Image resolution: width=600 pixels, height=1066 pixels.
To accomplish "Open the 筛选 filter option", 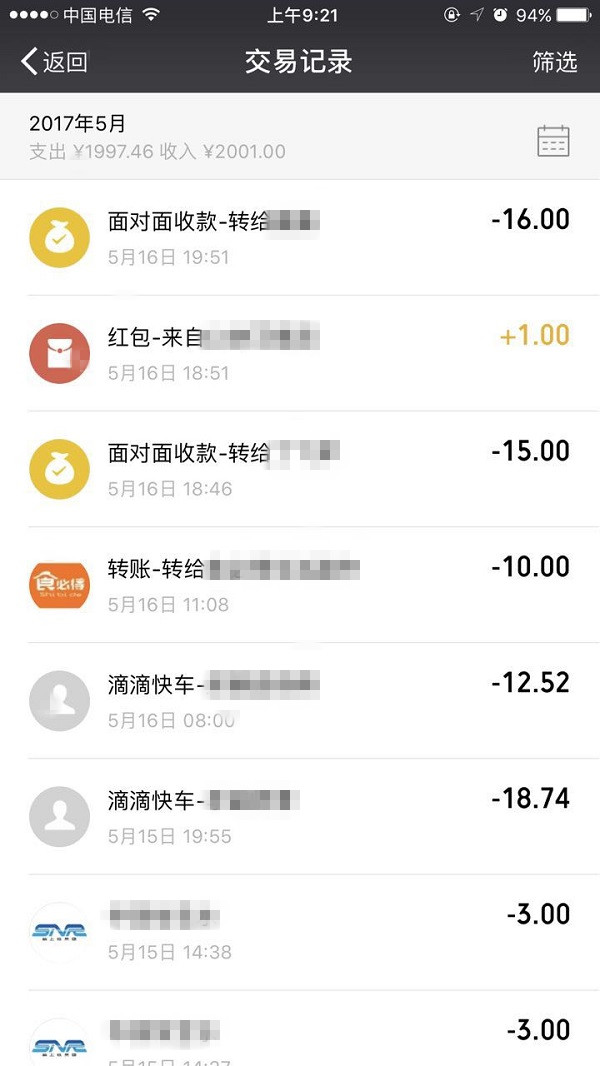I will coord(554,61).
